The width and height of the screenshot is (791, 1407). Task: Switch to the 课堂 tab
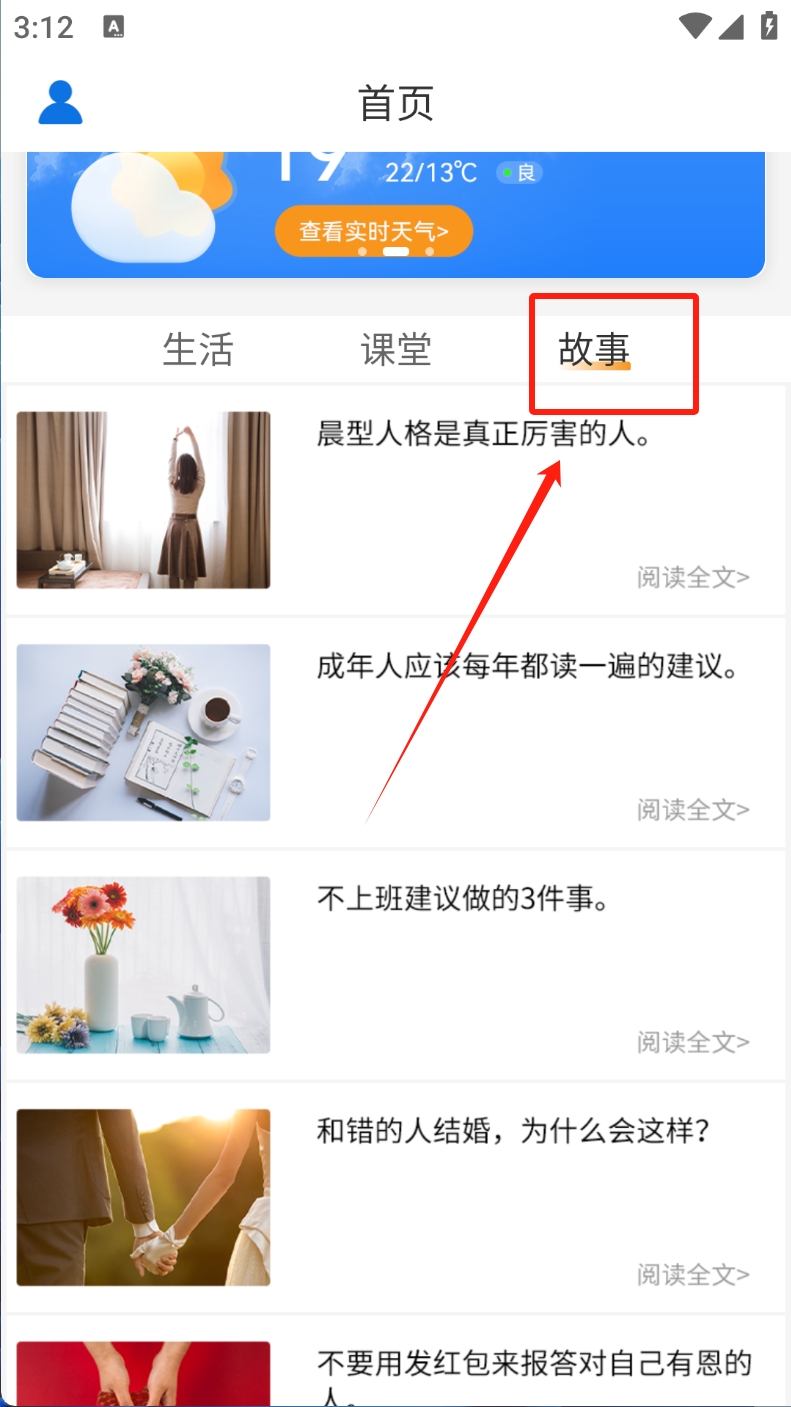click(396, 350)
